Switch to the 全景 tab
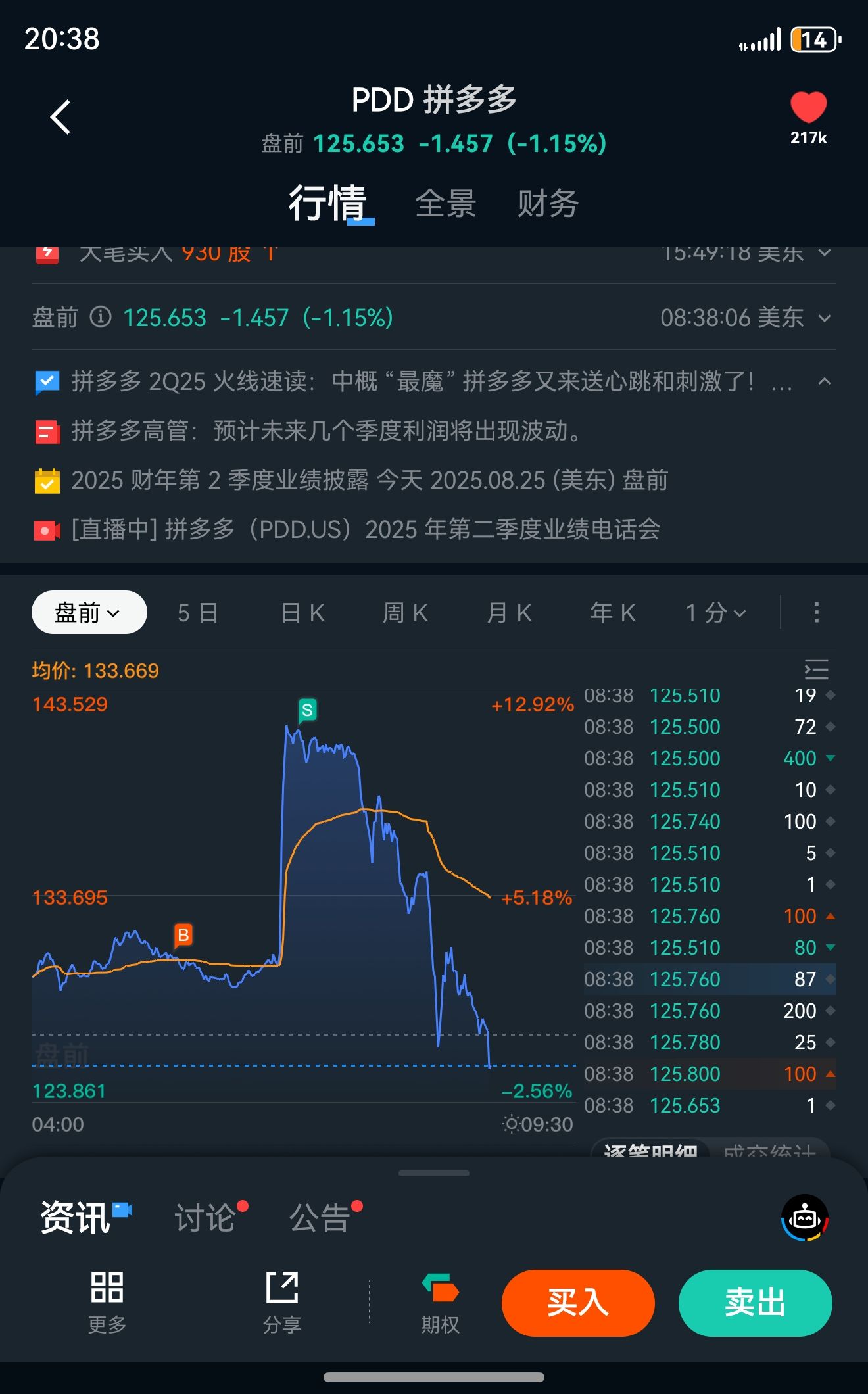This screenshot has height=1394, width=868. pos(445,203)
